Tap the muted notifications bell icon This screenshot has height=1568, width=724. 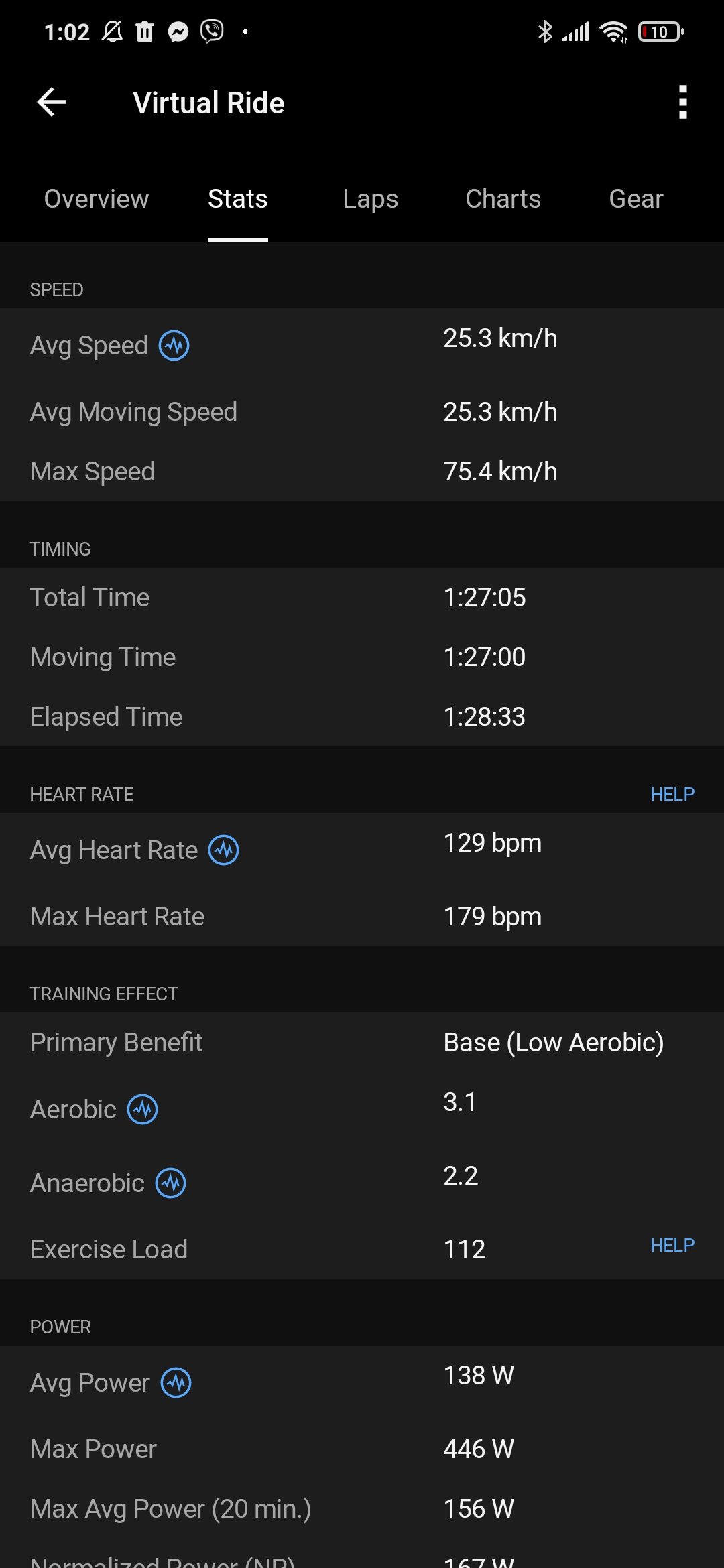pyautogui.click(x=113, y=30)
